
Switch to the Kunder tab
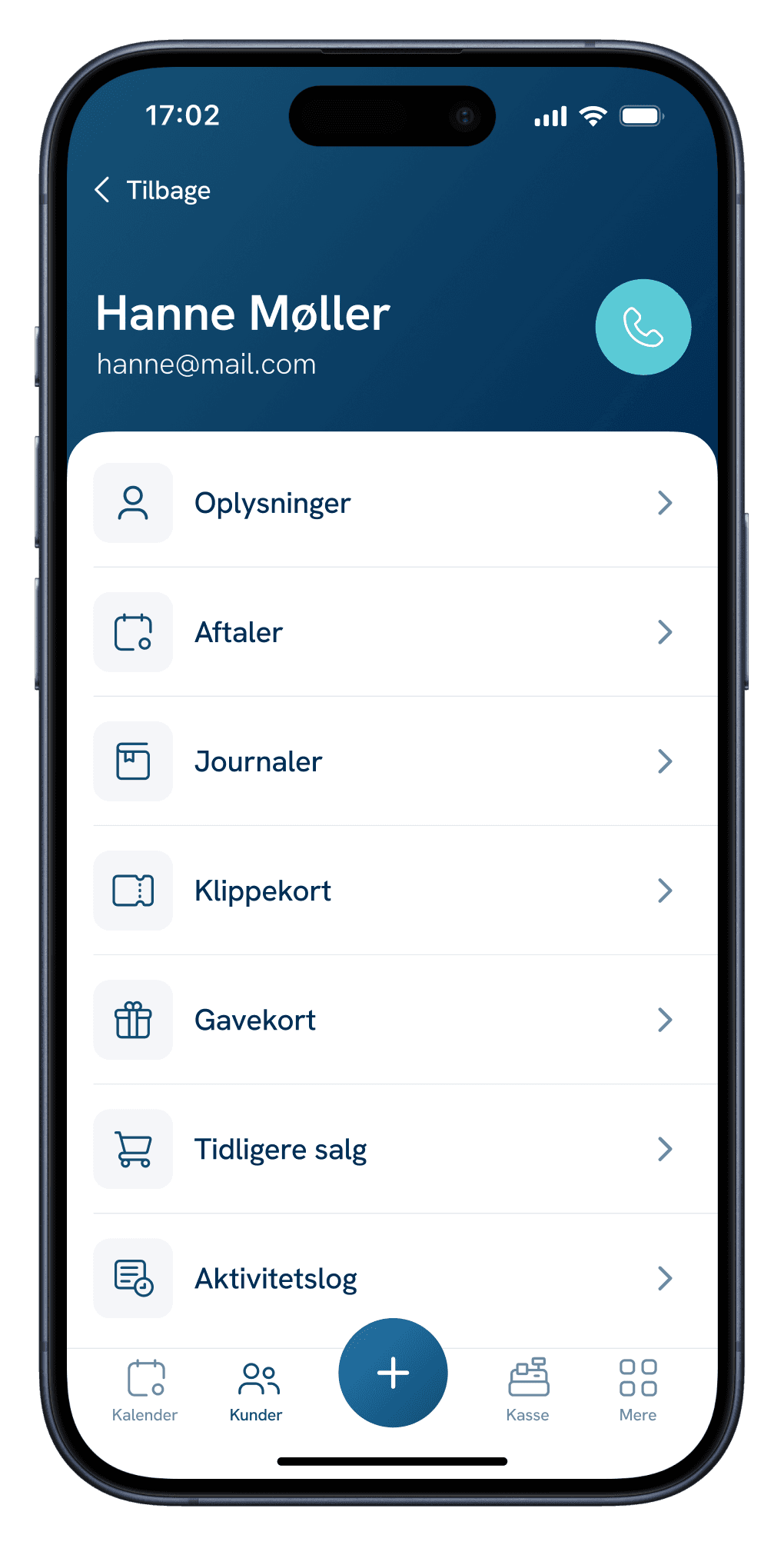[256, 1390]
